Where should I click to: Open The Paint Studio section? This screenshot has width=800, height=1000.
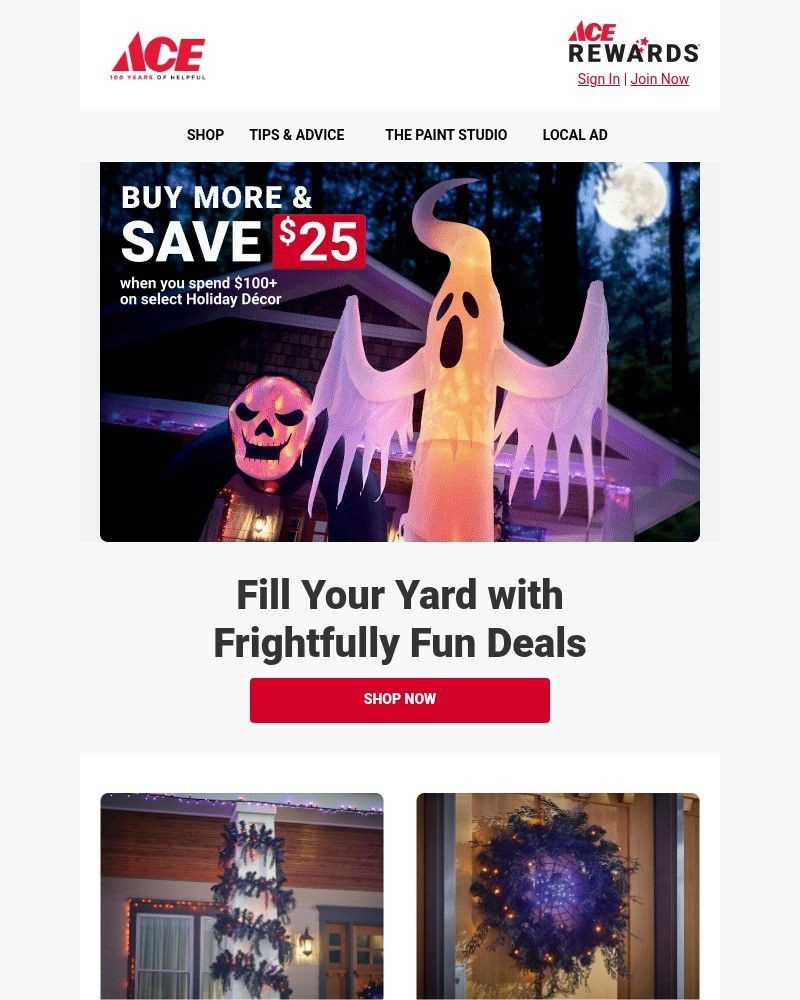point(446,135)
